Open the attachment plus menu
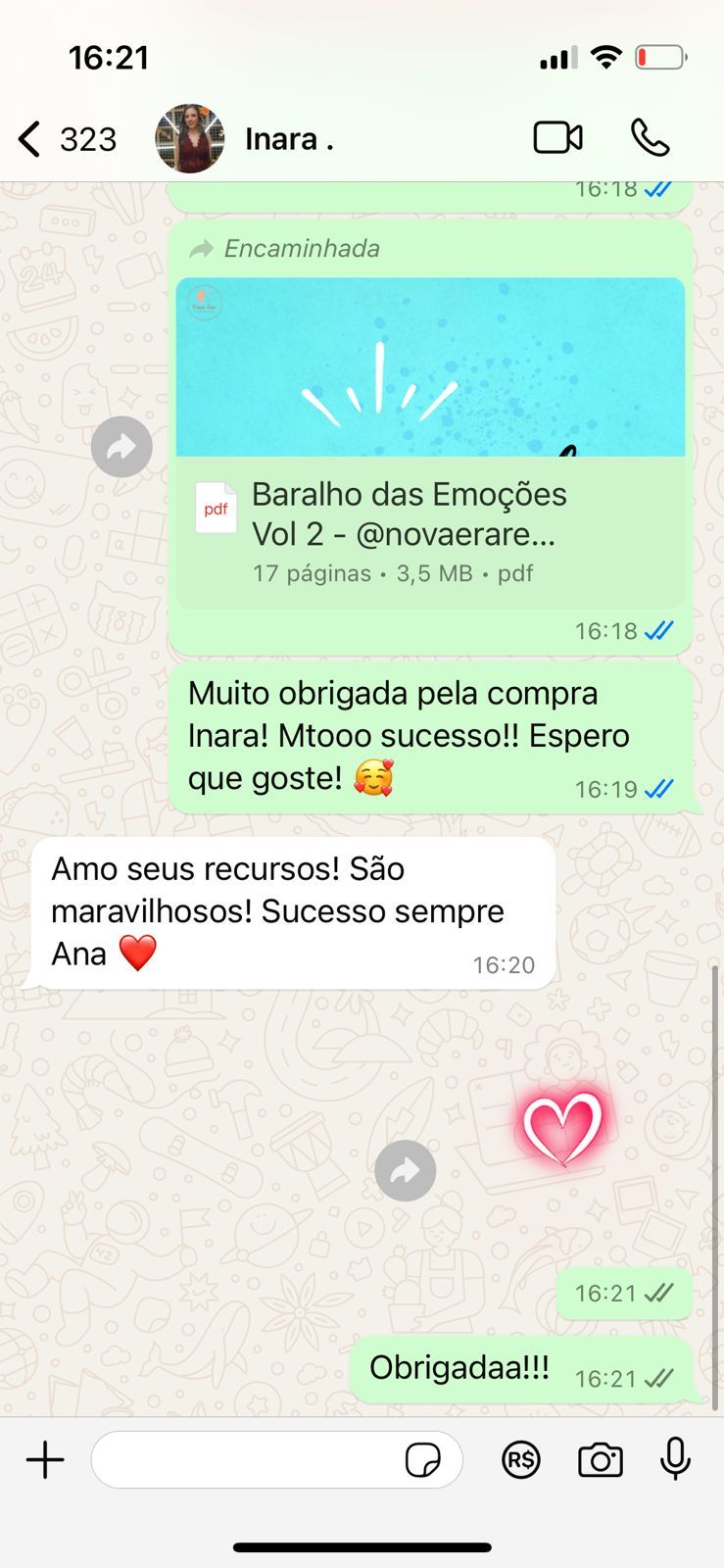Viewport: 724px width, 1568px height. [45, 1459]
